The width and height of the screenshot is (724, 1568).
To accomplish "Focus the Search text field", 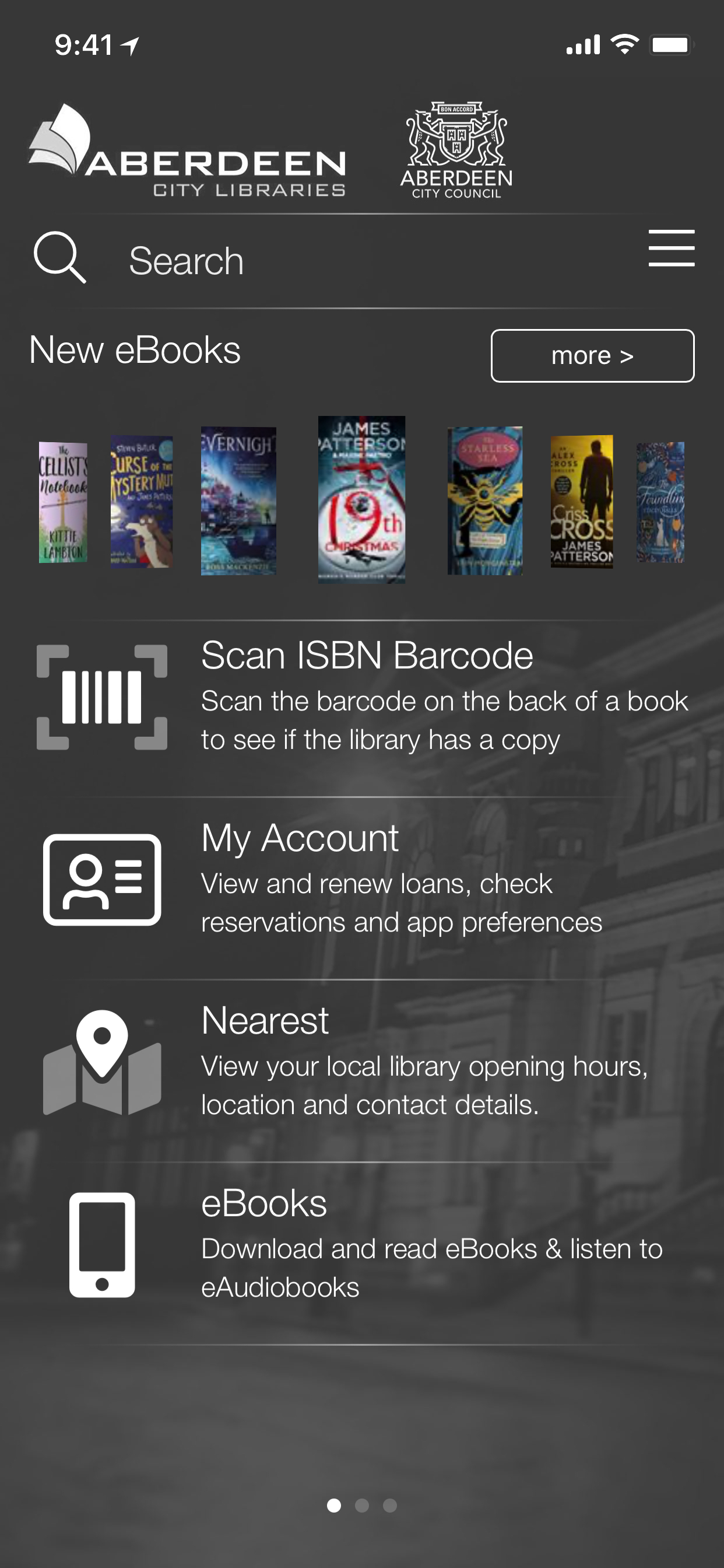I will (365, 261).
